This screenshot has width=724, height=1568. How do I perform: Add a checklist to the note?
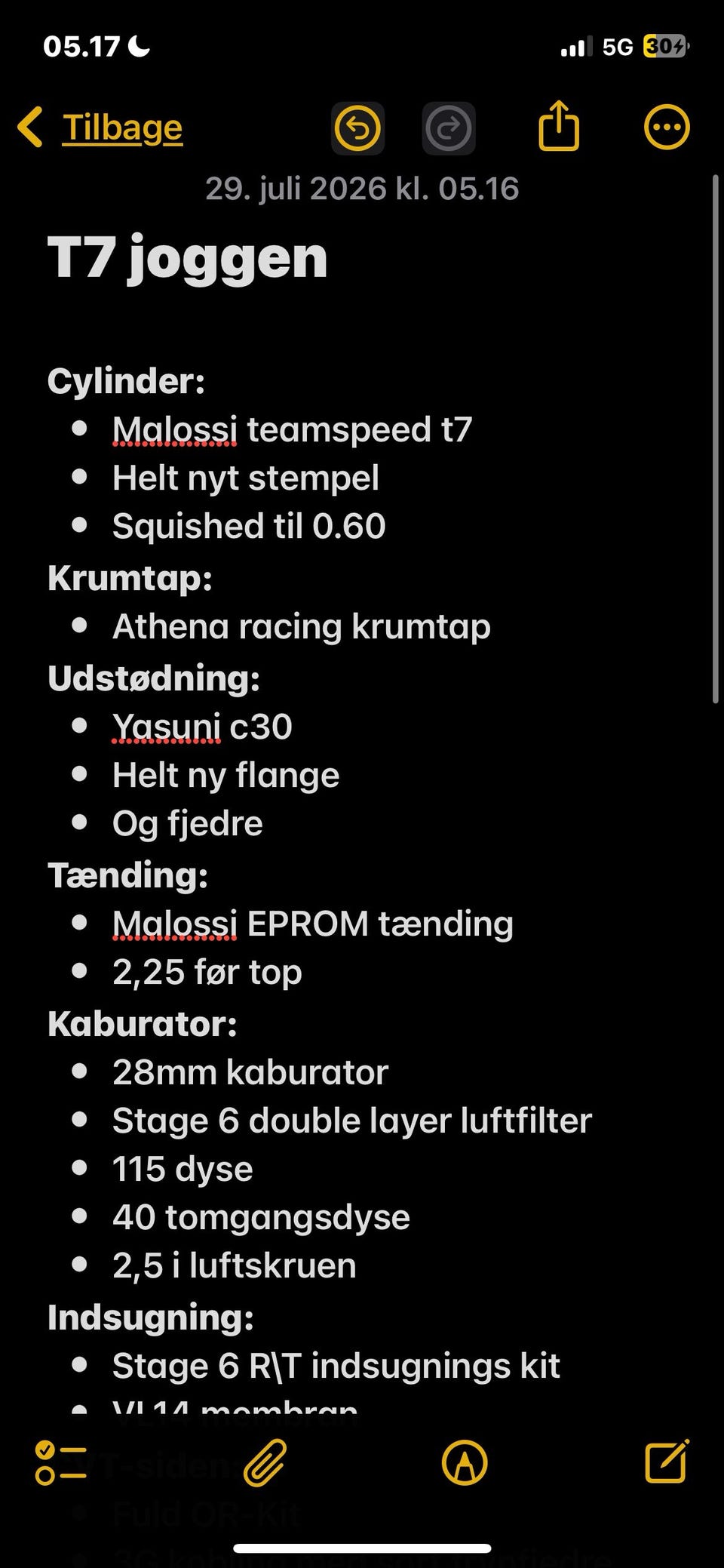tap(61, 1462)
